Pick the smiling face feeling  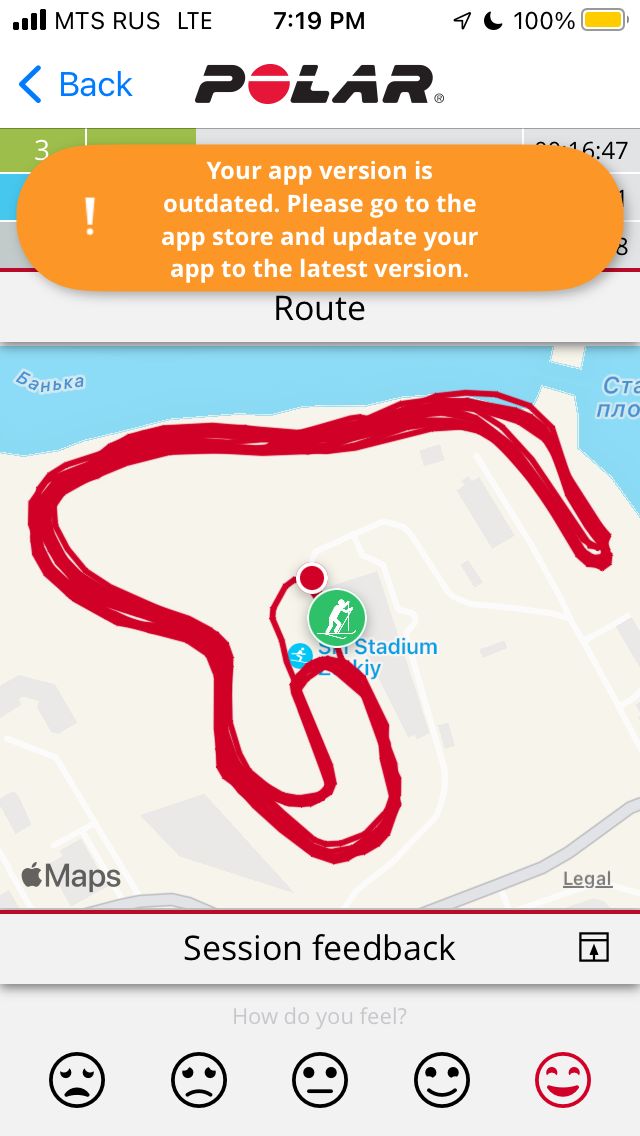click(x=441, y=1079)
